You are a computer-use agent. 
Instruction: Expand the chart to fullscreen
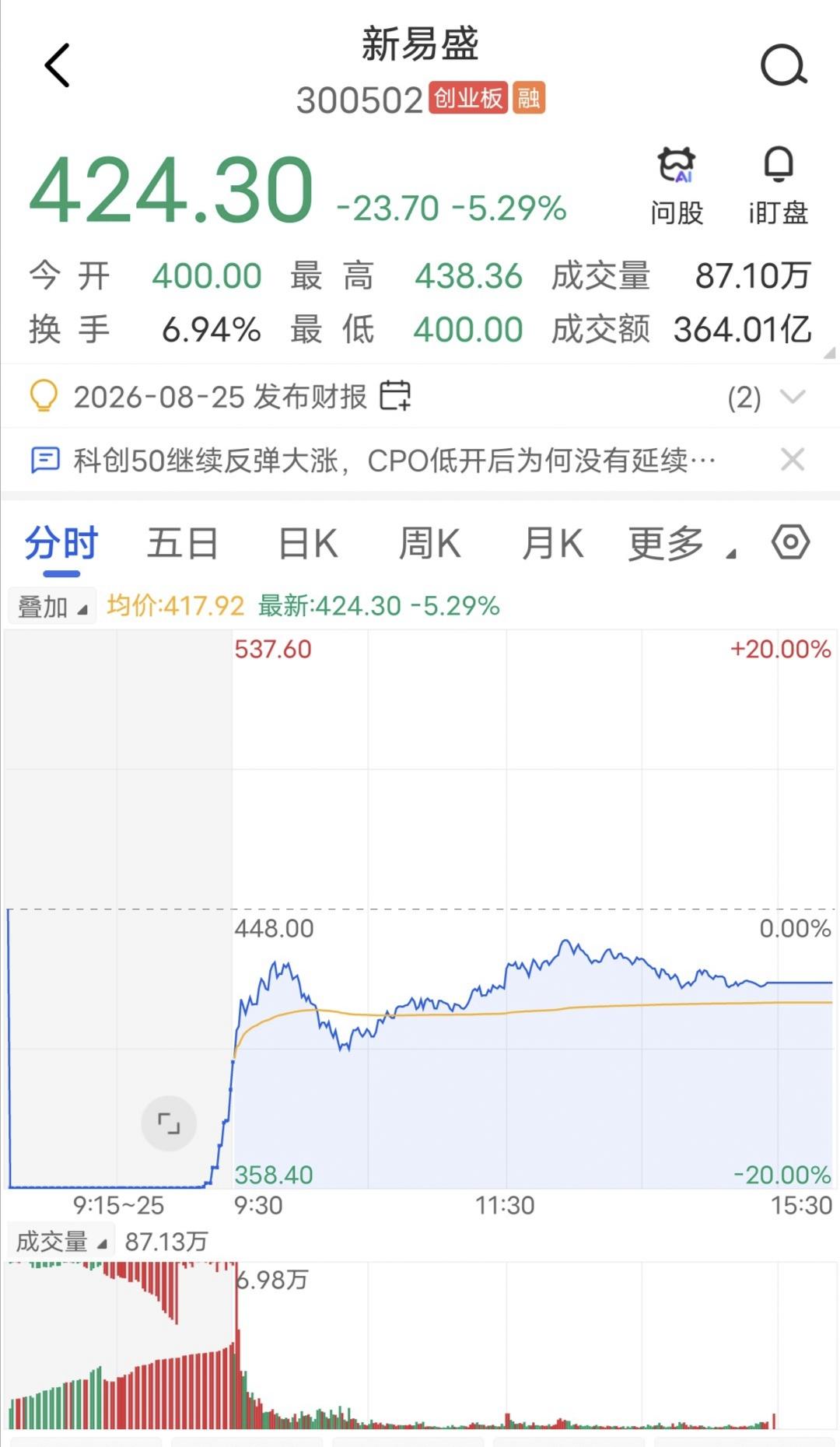169,1123
